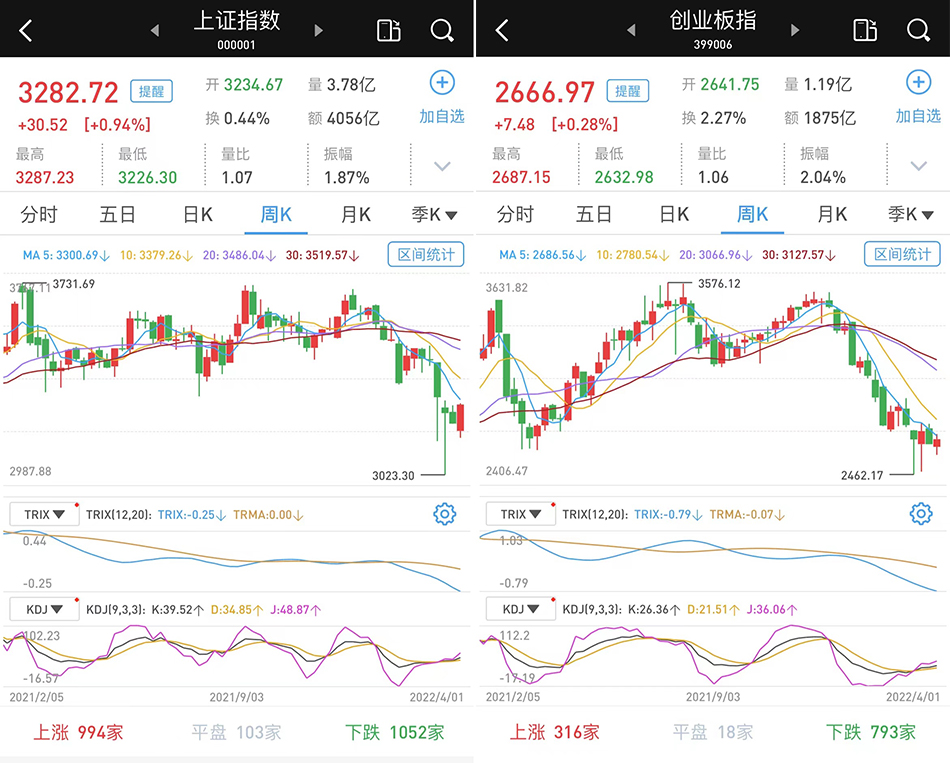Open 区间统计 on the 创业板指 chart
This screenshot has width=950, height=763.
pos(902,255)
